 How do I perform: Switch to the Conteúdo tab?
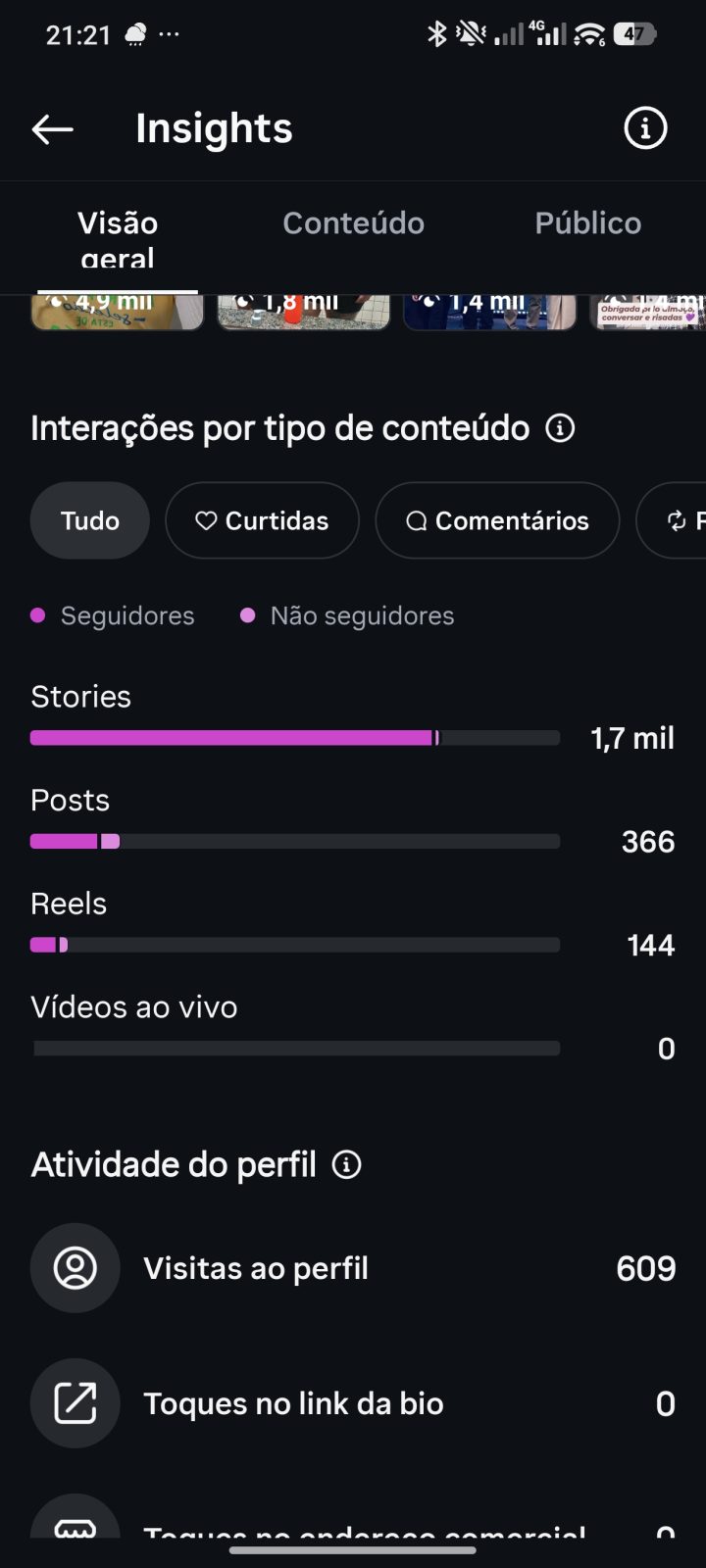[x=353, y=223]
